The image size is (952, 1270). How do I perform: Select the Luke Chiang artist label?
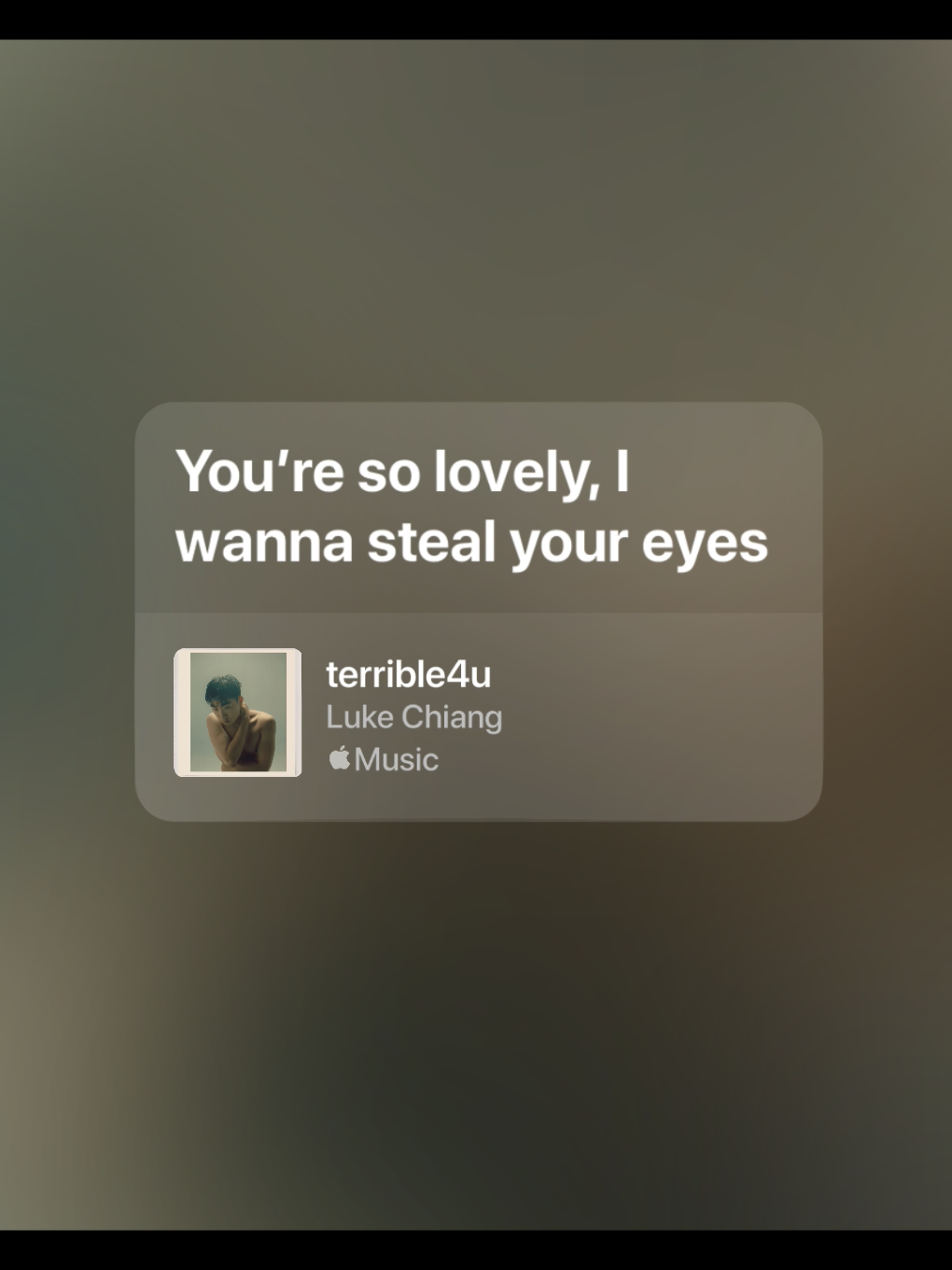pyautogui.click(x=414, y=716)
